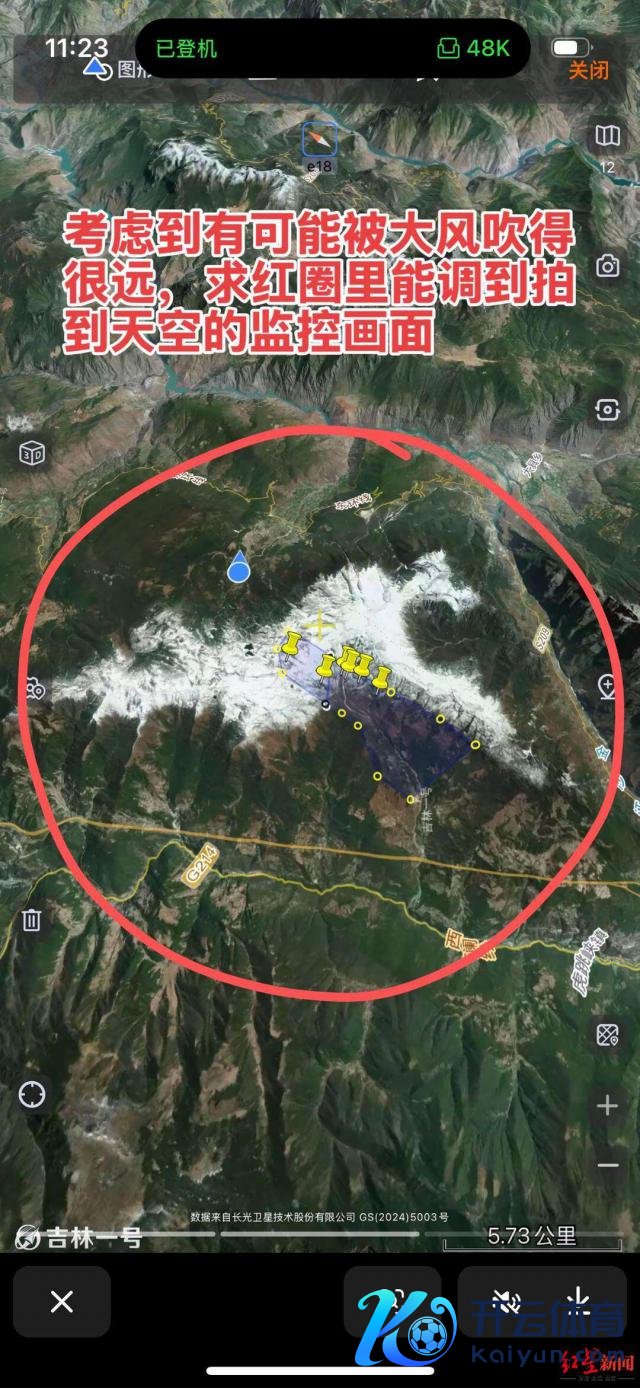Center map on my current location
The image size is (640, 1388).
tap(32, 1094)
